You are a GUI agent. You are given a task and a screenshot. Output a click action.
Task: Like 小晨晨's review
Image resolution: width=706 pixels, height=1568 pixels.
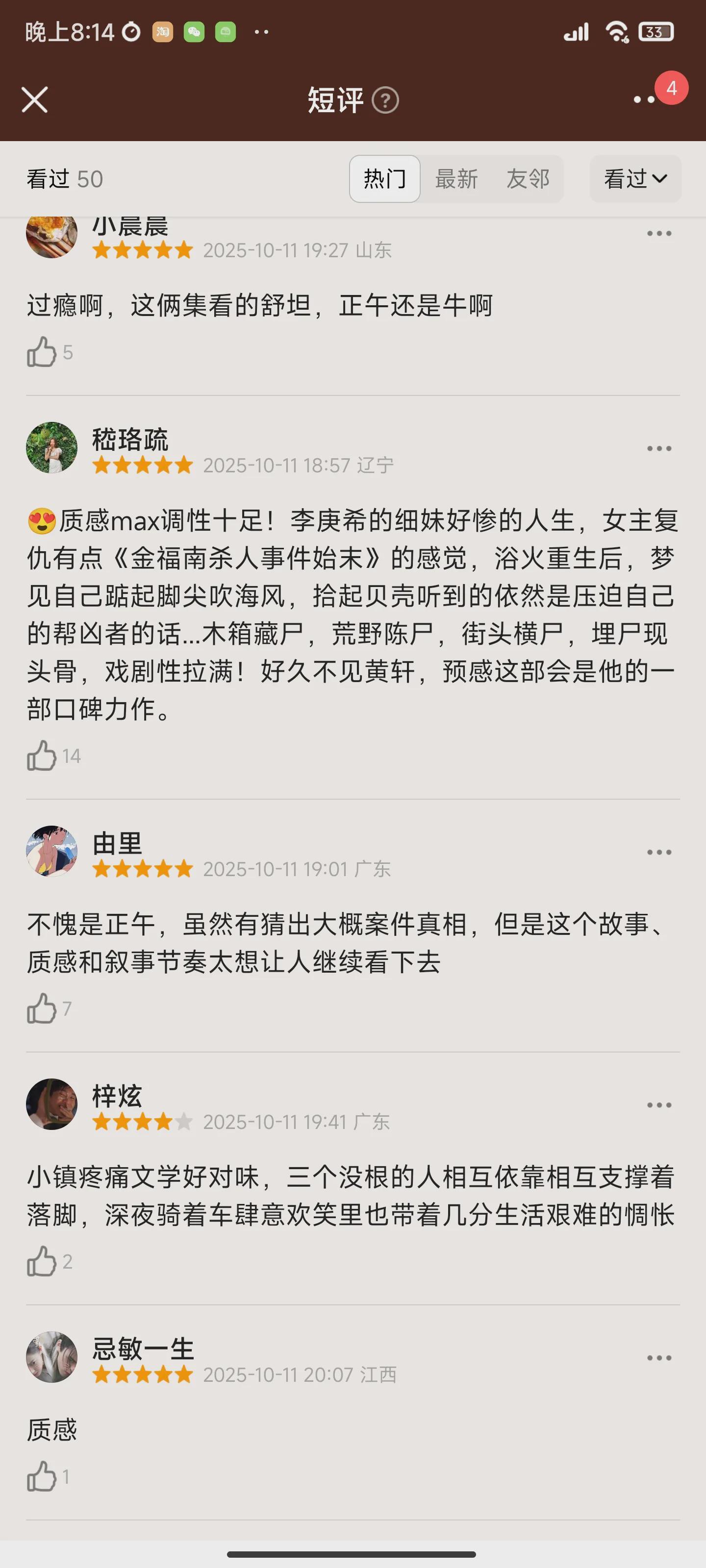click(42, 352)
